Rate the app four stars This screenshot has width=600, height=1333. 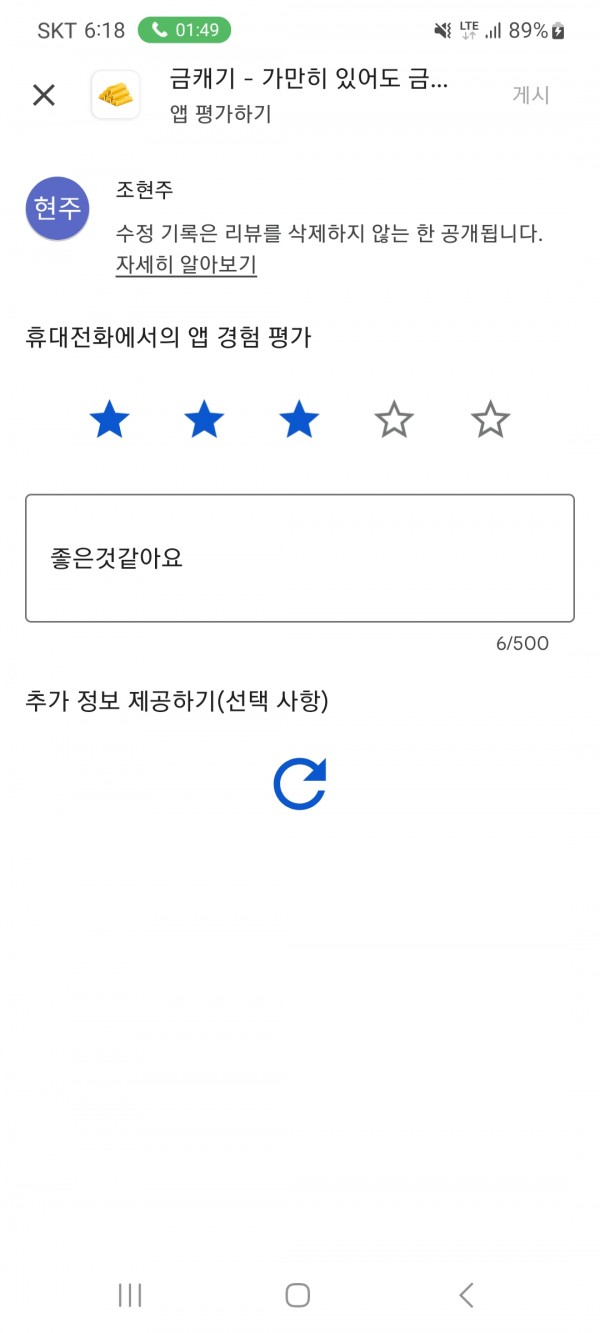coord(394,420)
